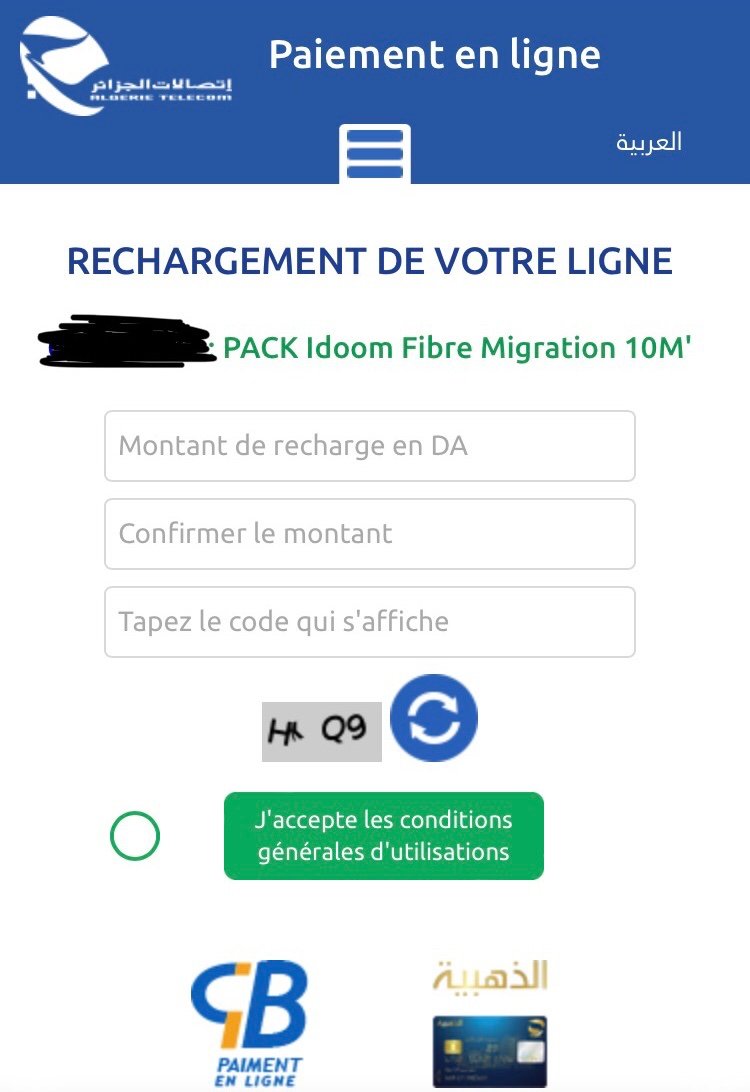Check the accept conditions circle

pos(135,837)
